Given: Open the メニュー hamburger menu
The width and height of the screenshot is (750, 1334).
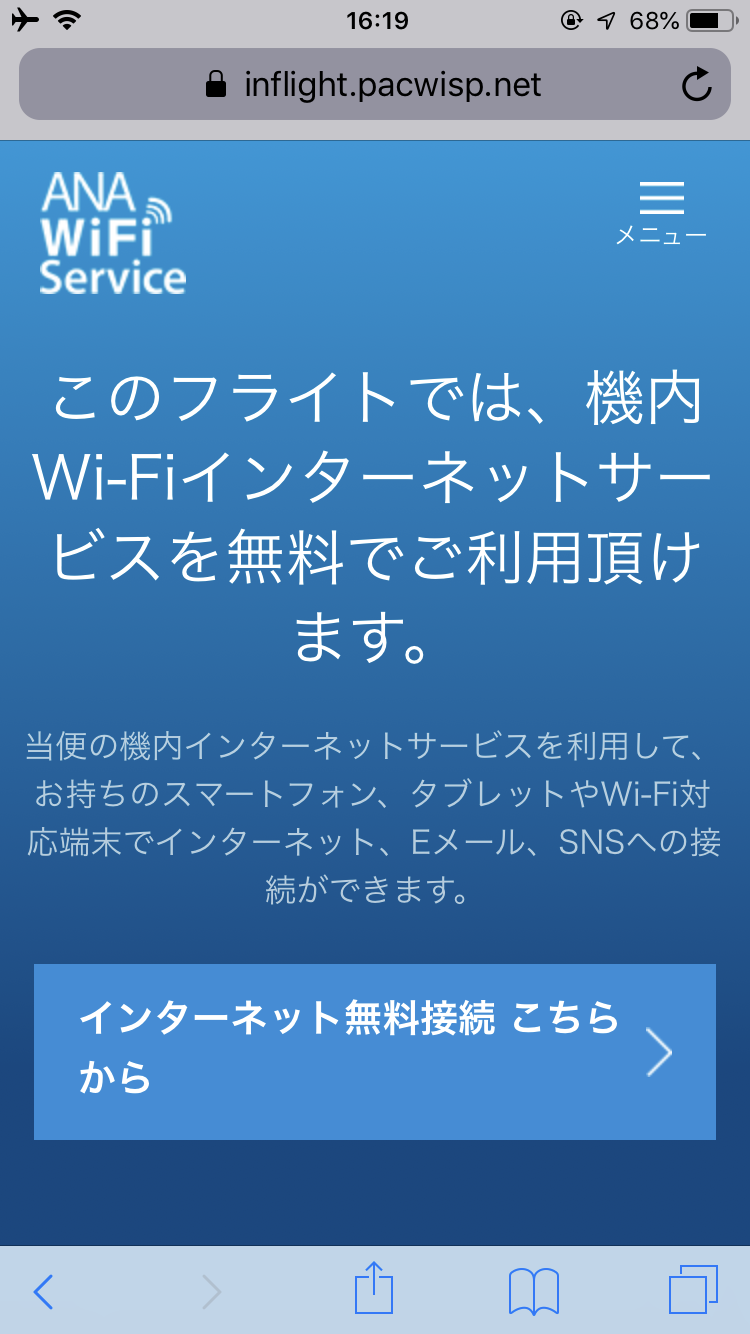Looking at the screenshot, I should point(661,211).
